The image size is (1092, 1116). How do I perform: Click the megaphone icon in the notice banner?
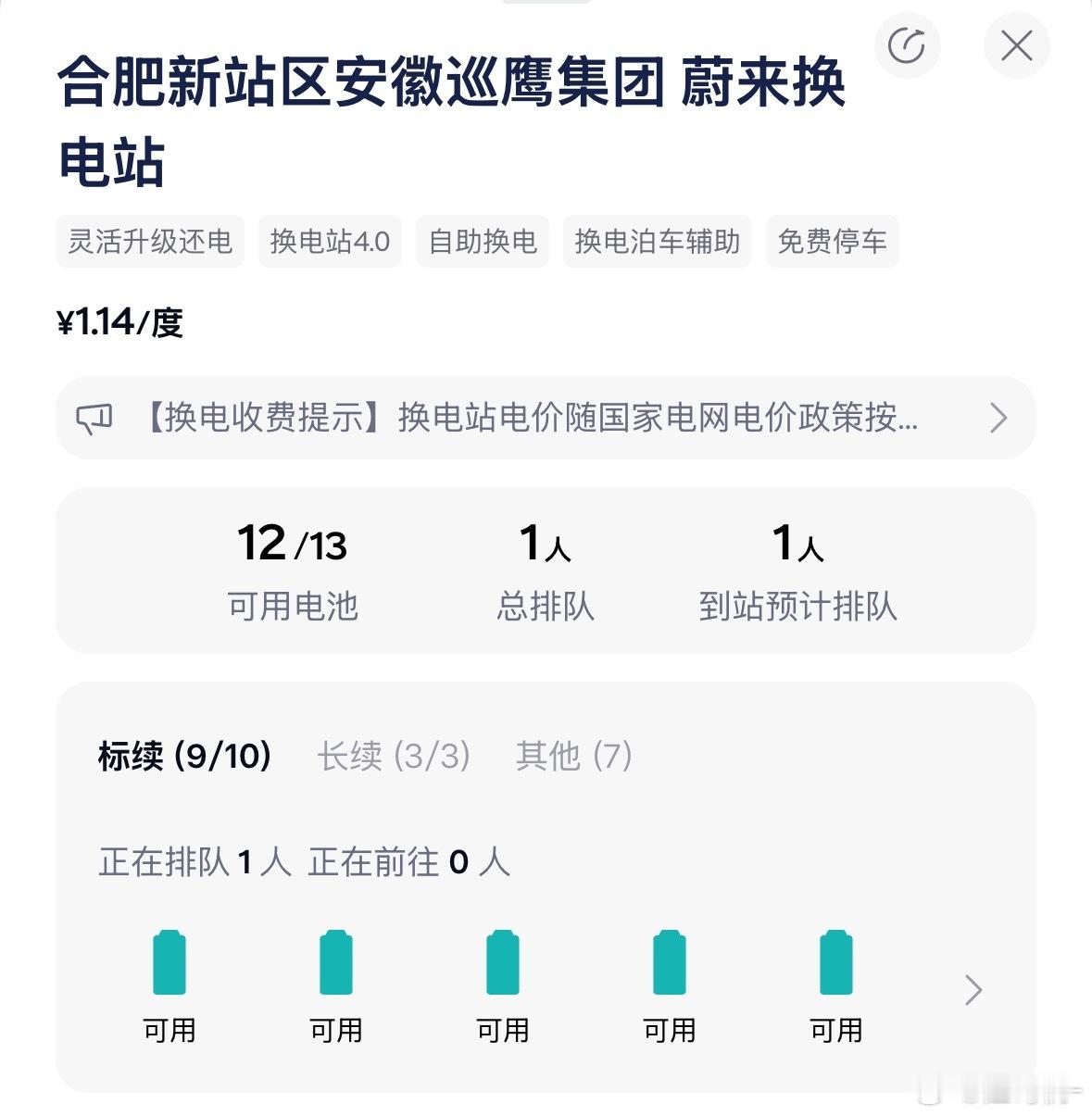point(94,419)
